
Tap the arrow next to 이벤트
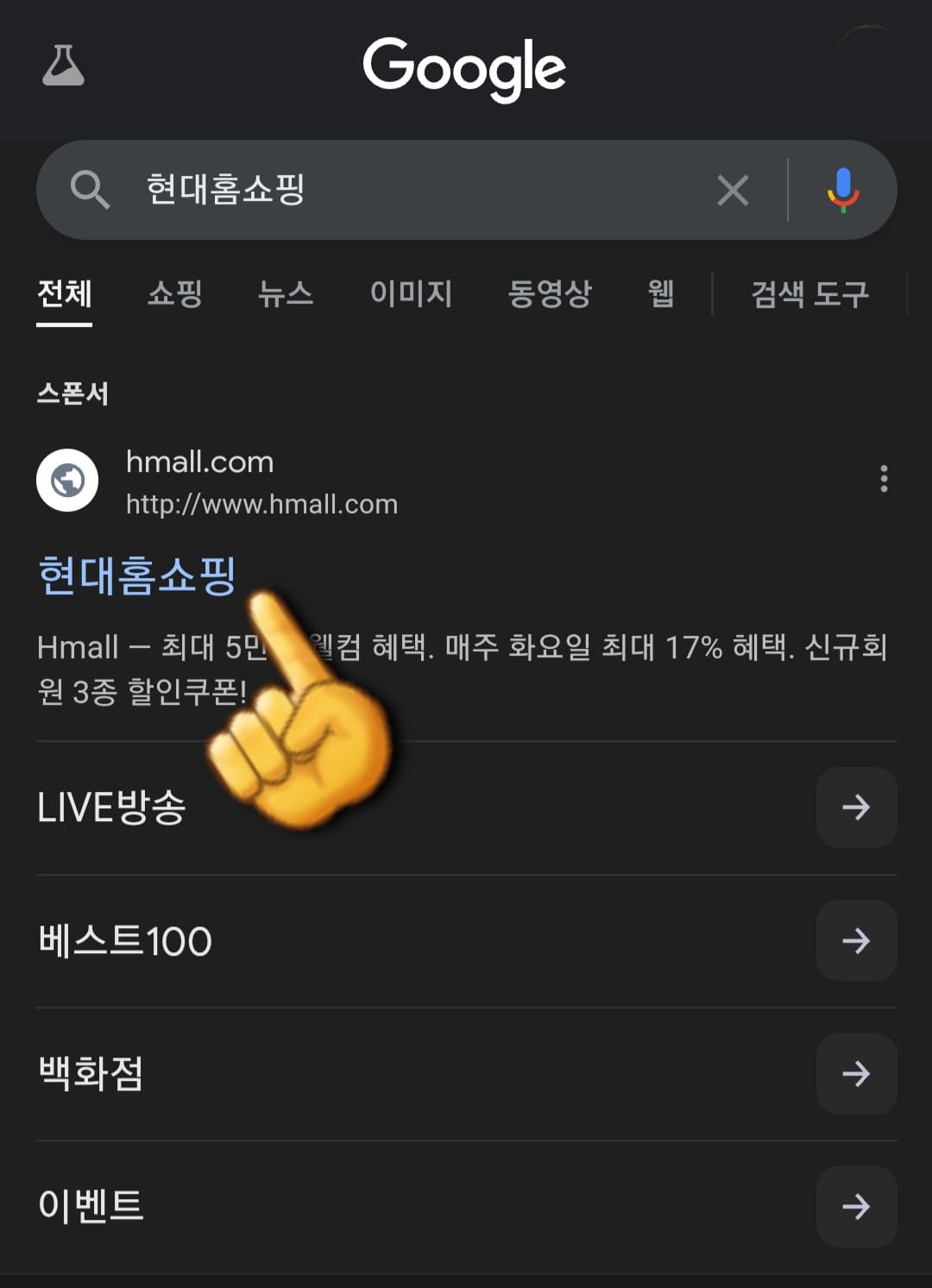pos(856,1207)
